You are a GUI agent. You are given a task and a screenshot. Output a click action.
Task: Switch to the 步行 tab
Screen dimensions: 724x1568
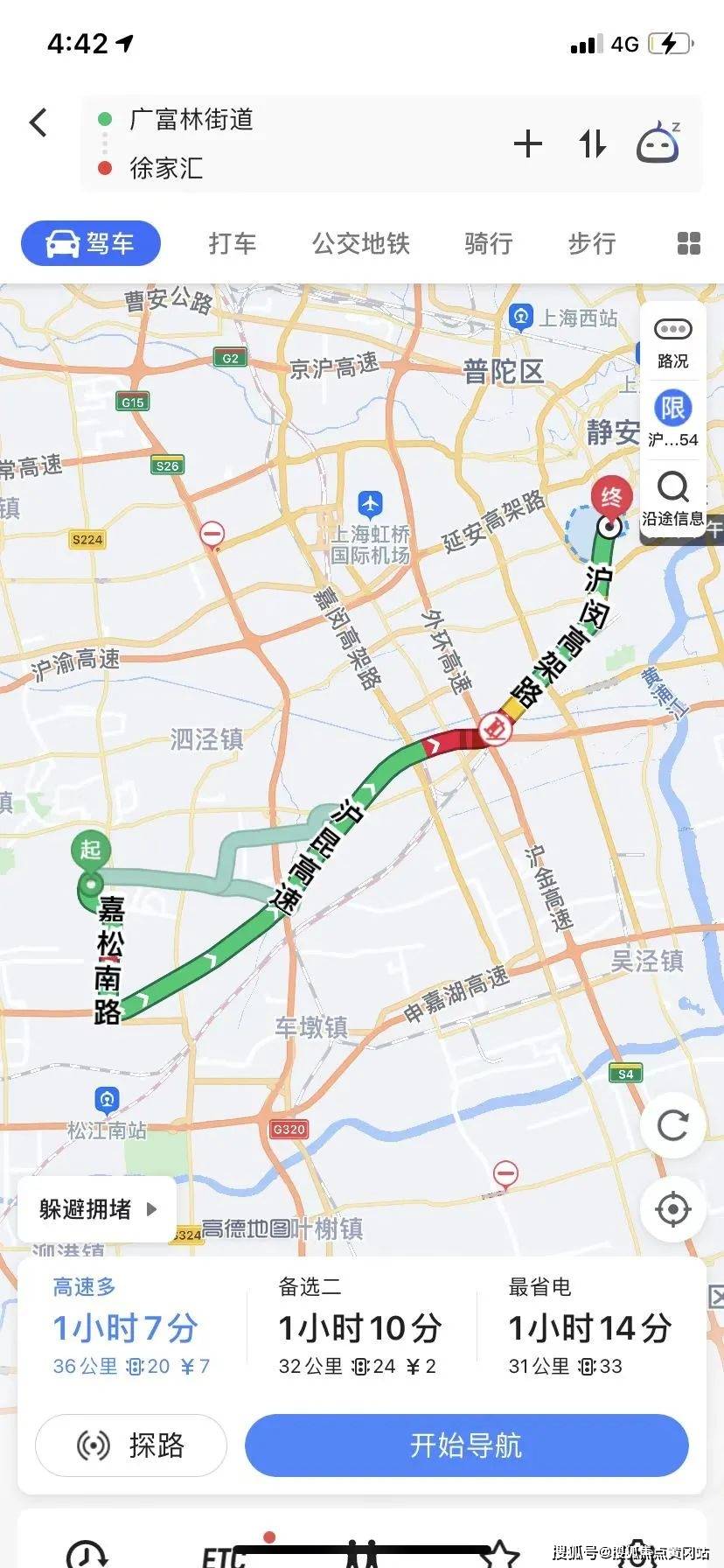point(592,243)
